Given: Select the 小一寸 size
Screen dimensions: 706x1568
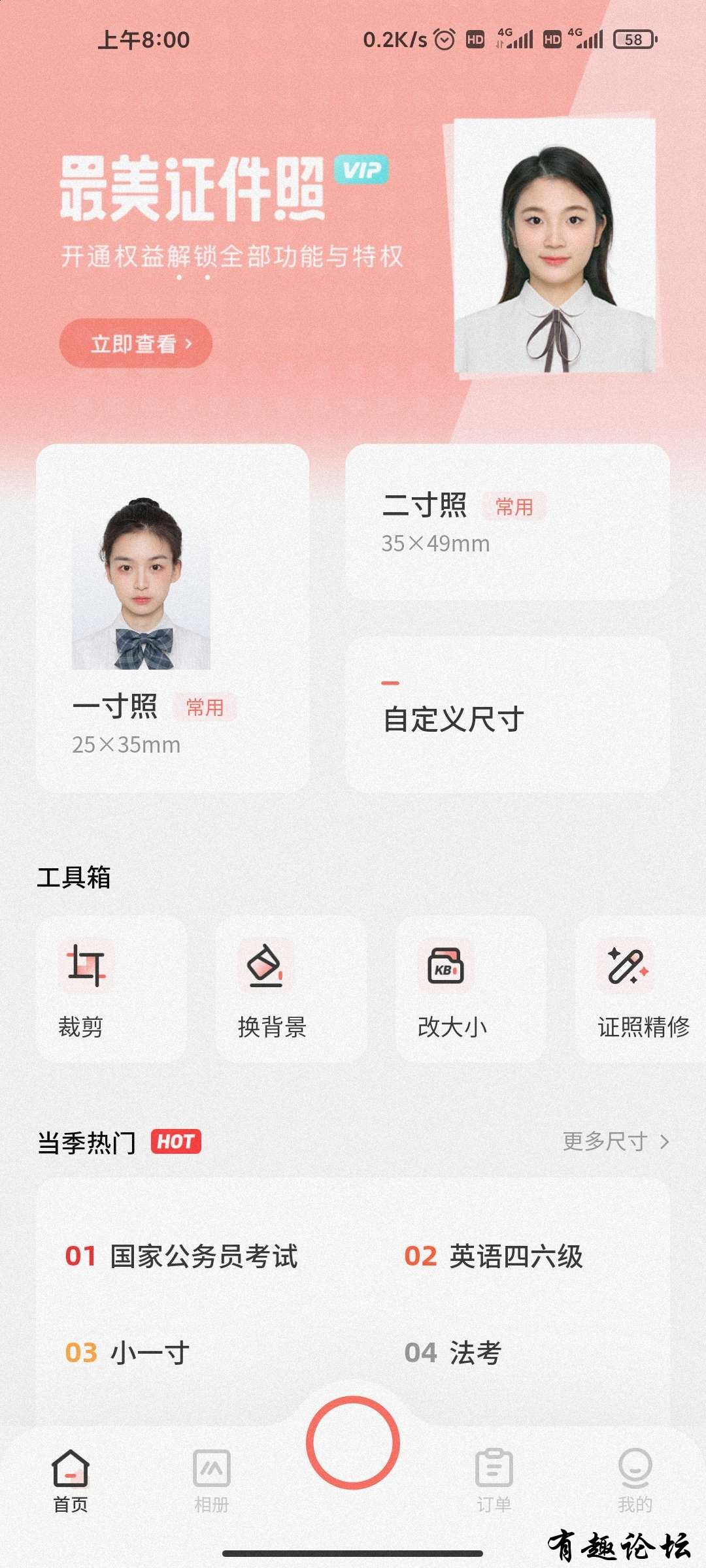Looking at the screenshot, I should 128,1353.
